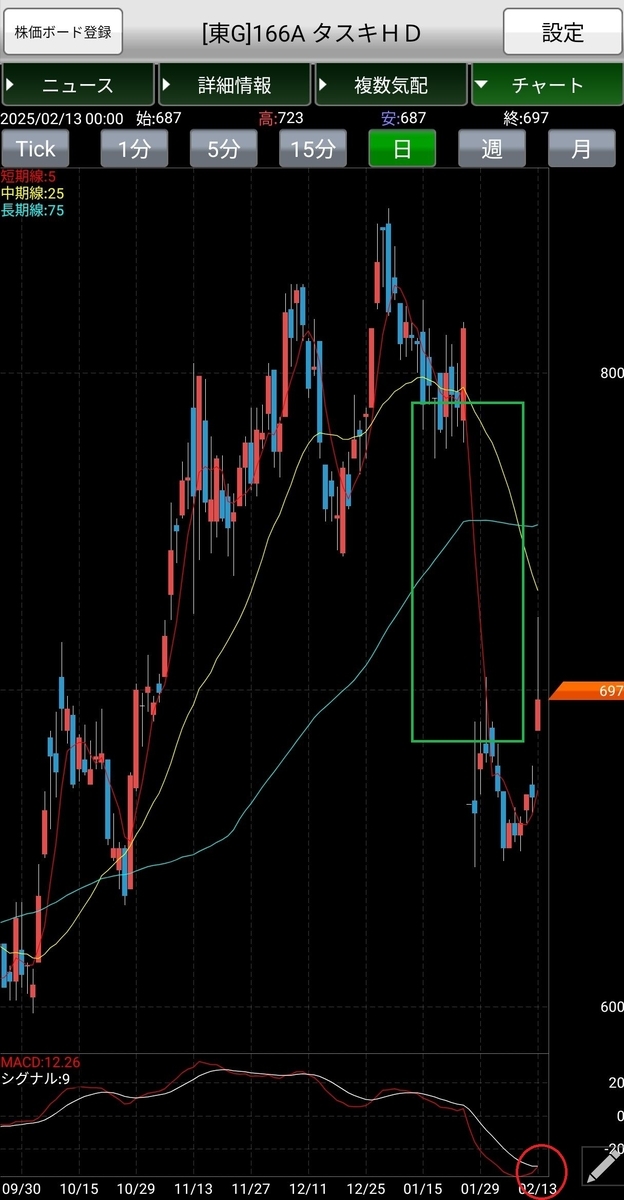Switch to the 月 monthly chart
Screen dimensions: 624x1200
(582, 149)
